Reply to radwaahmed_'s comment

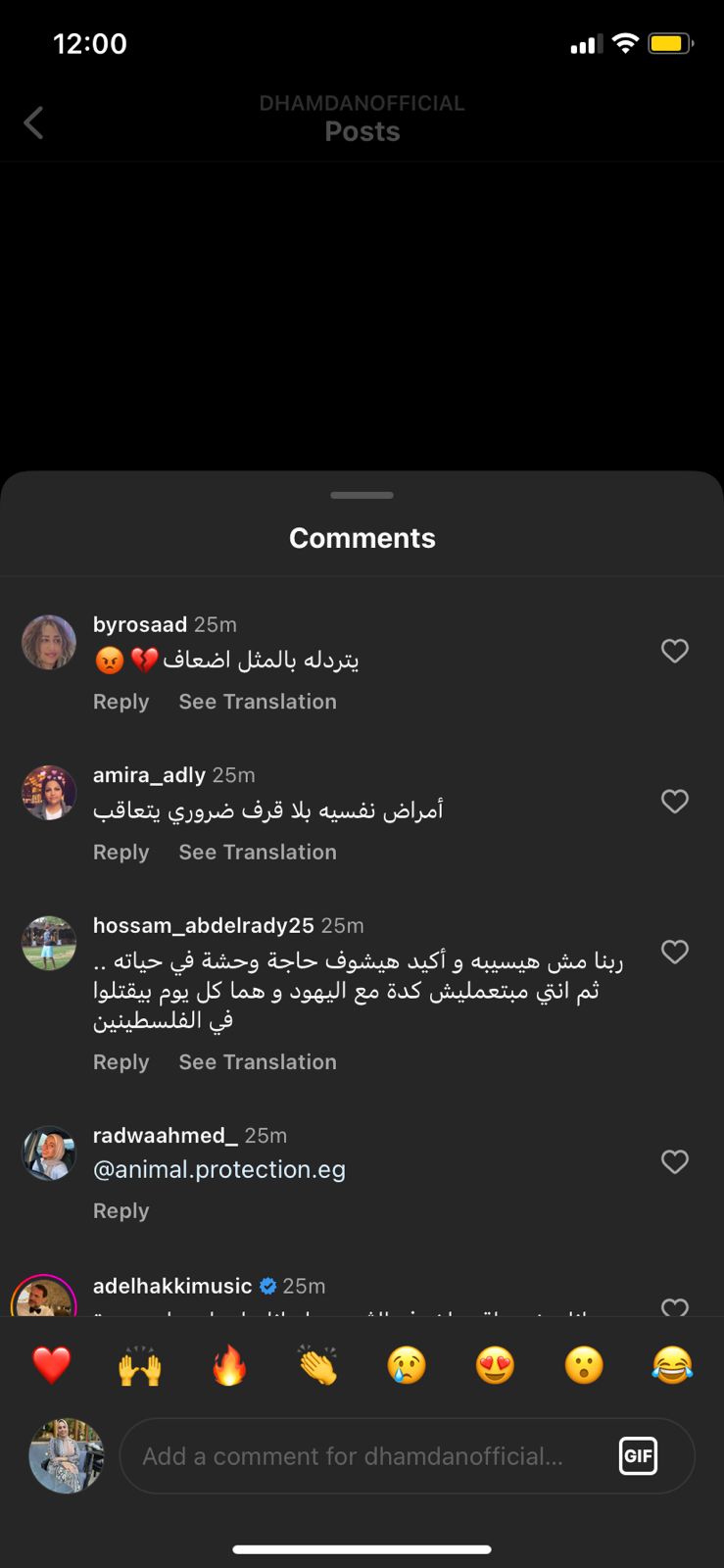click(121, 1211)
